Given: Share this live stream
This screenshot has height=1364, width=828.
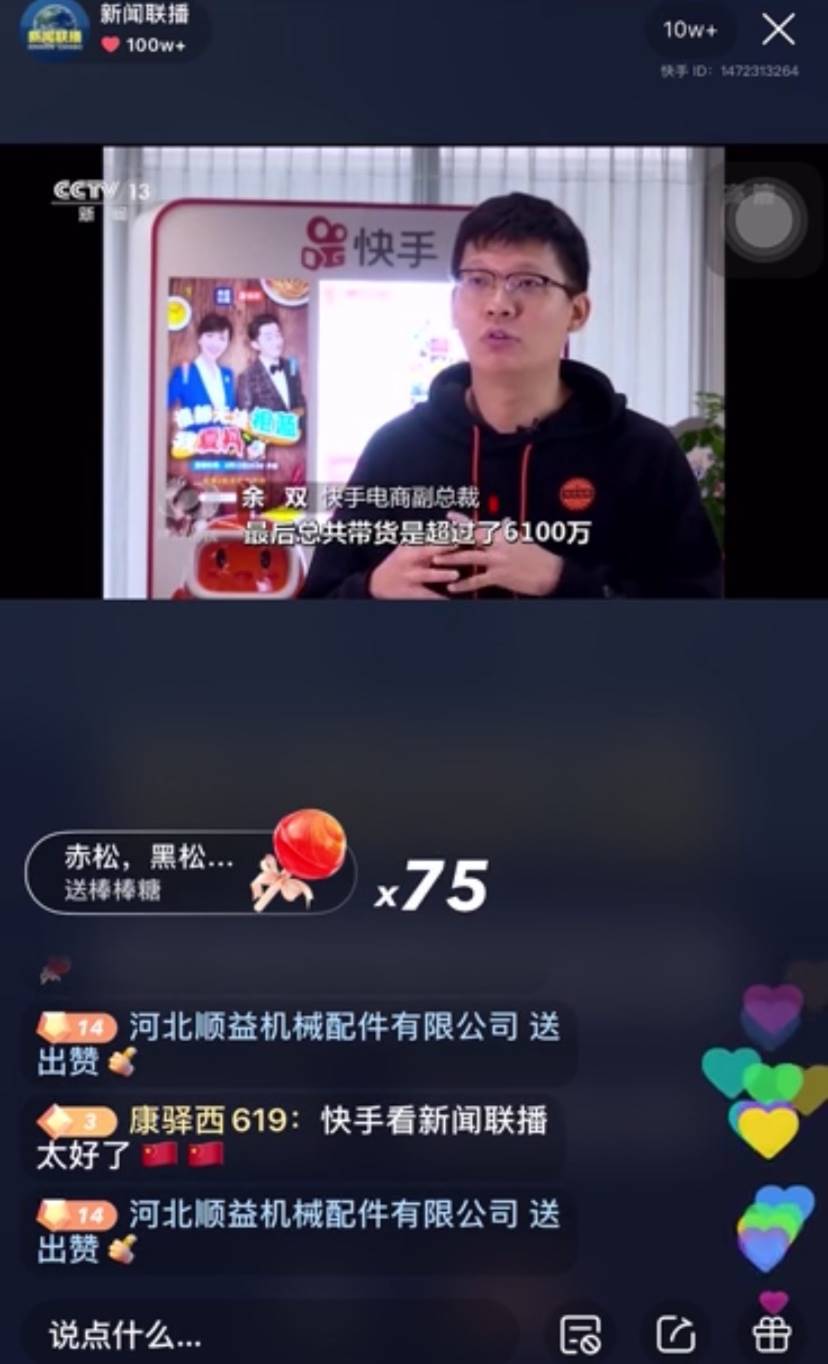Looking at the screenshot, I should [x=676, y=1334].
